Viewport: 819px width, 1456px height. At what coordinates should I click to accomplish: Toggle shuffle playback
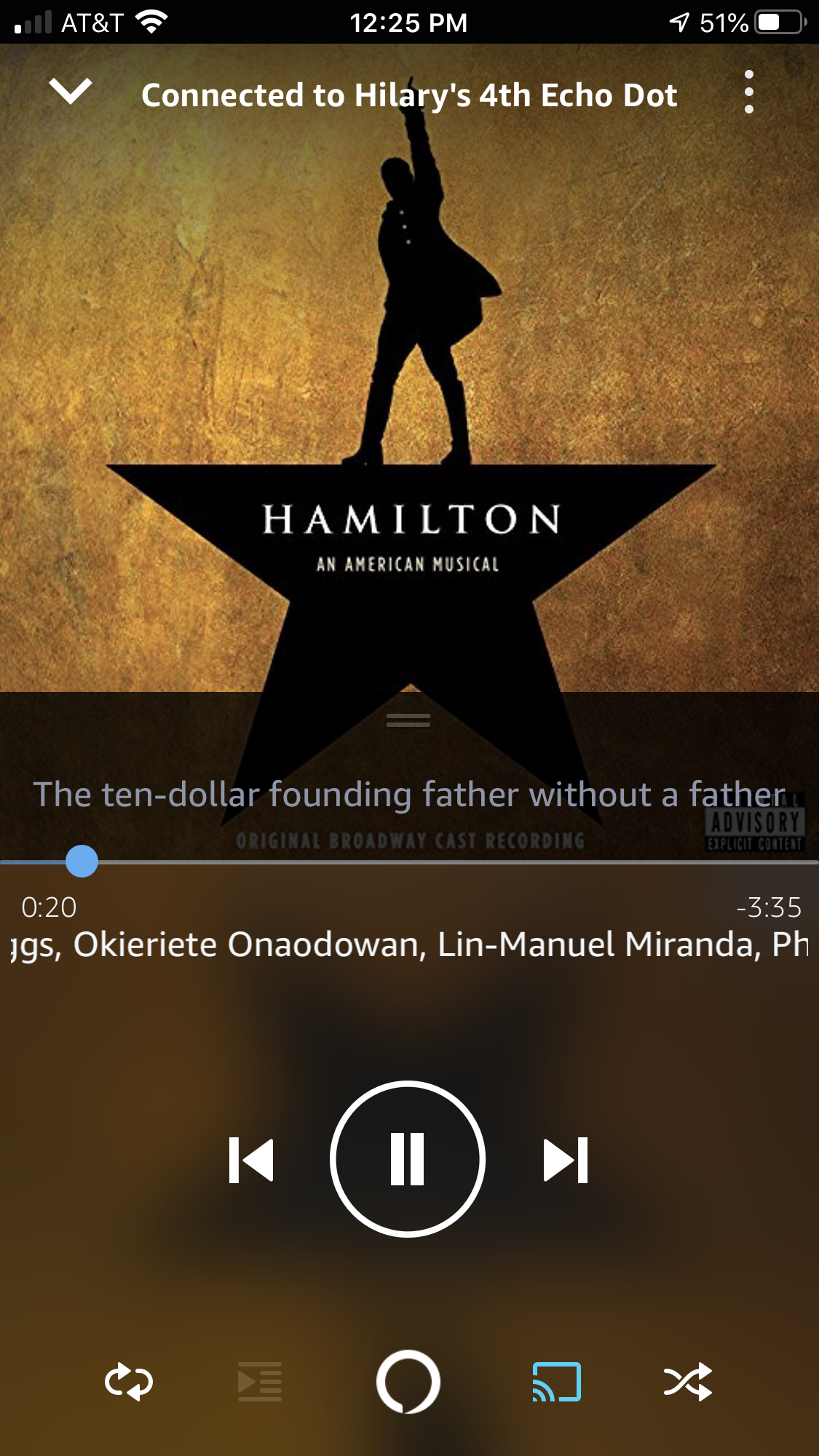[688, 1381]
